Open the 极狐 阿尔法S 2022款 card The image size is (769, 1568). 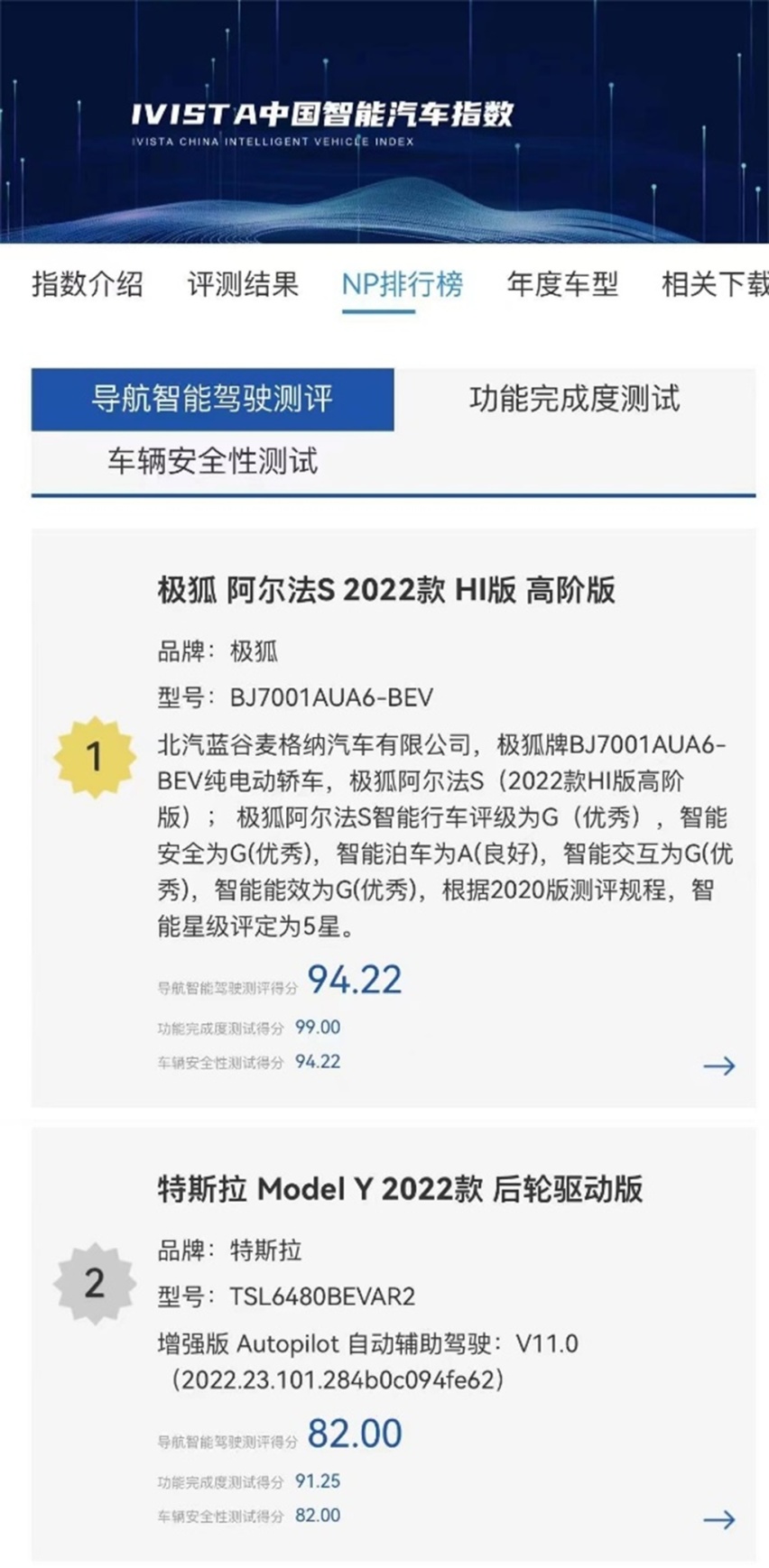(x=394, y=818)
